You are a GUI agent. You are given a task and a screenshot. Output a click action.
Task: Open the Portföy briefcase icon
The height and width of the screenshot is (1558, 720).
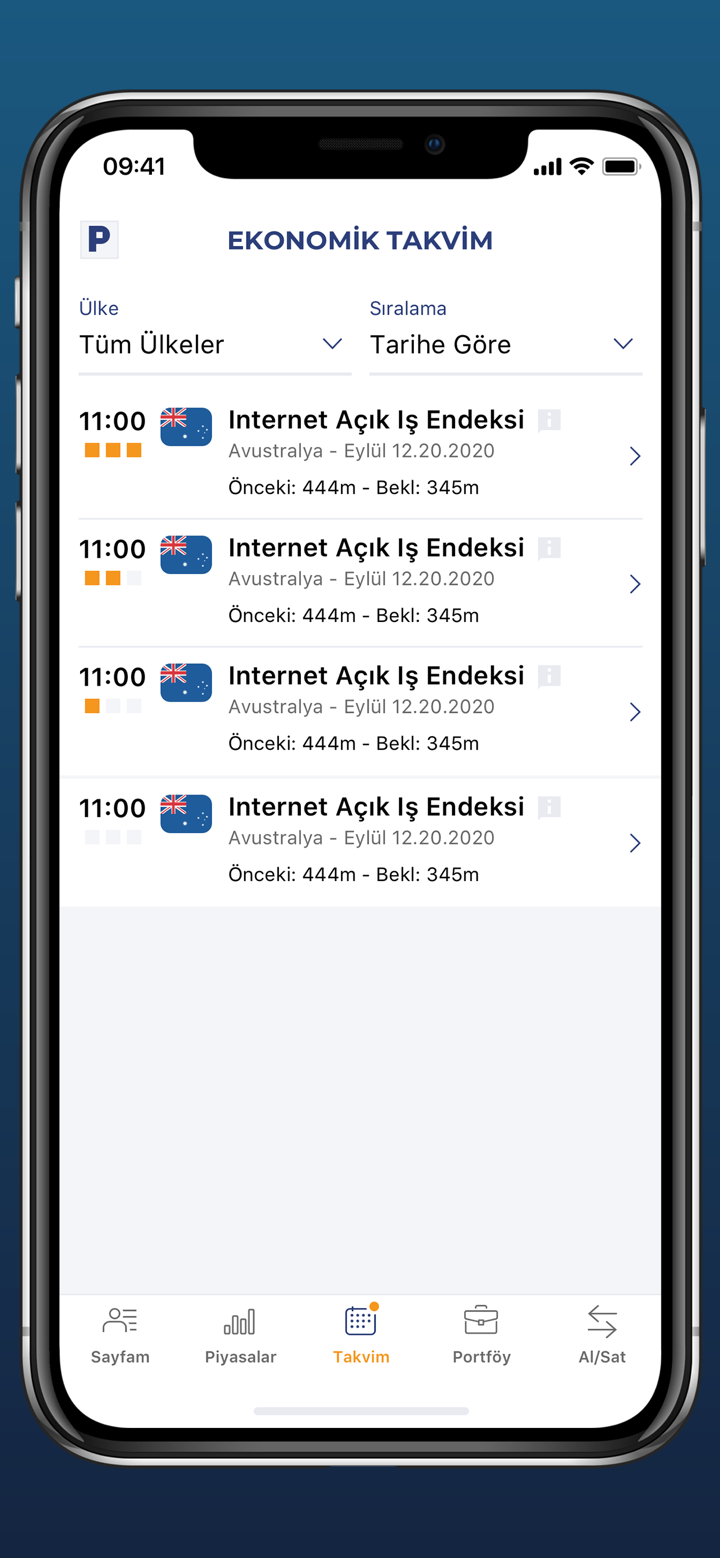coord(481,1320)
